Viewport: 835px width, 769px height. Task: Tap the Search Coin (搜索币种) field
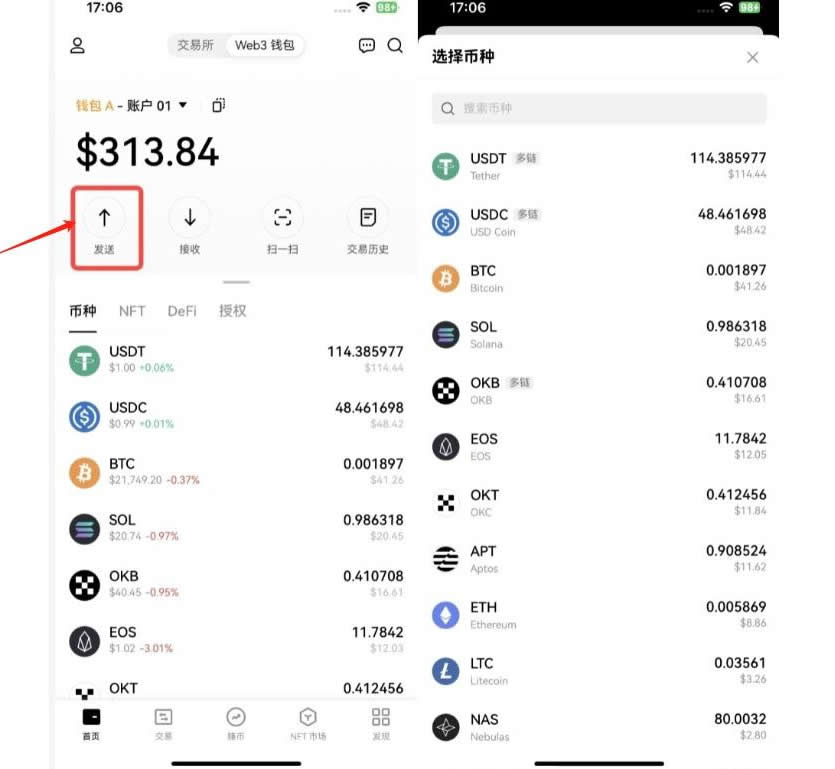pos(600,108)
